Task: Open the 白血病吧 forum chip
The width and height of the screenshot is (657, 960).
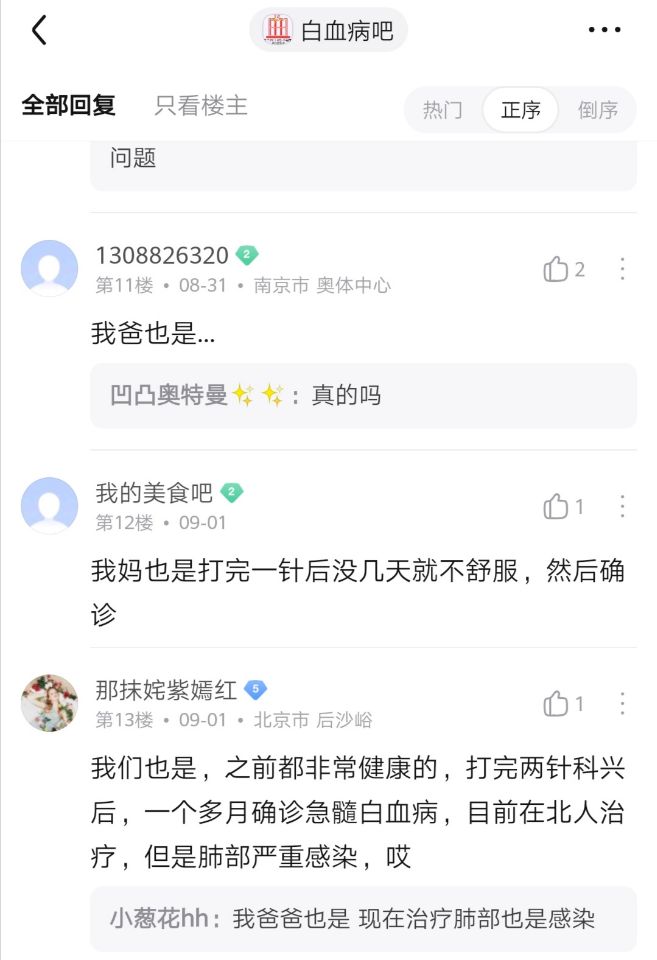Action: 328,31
